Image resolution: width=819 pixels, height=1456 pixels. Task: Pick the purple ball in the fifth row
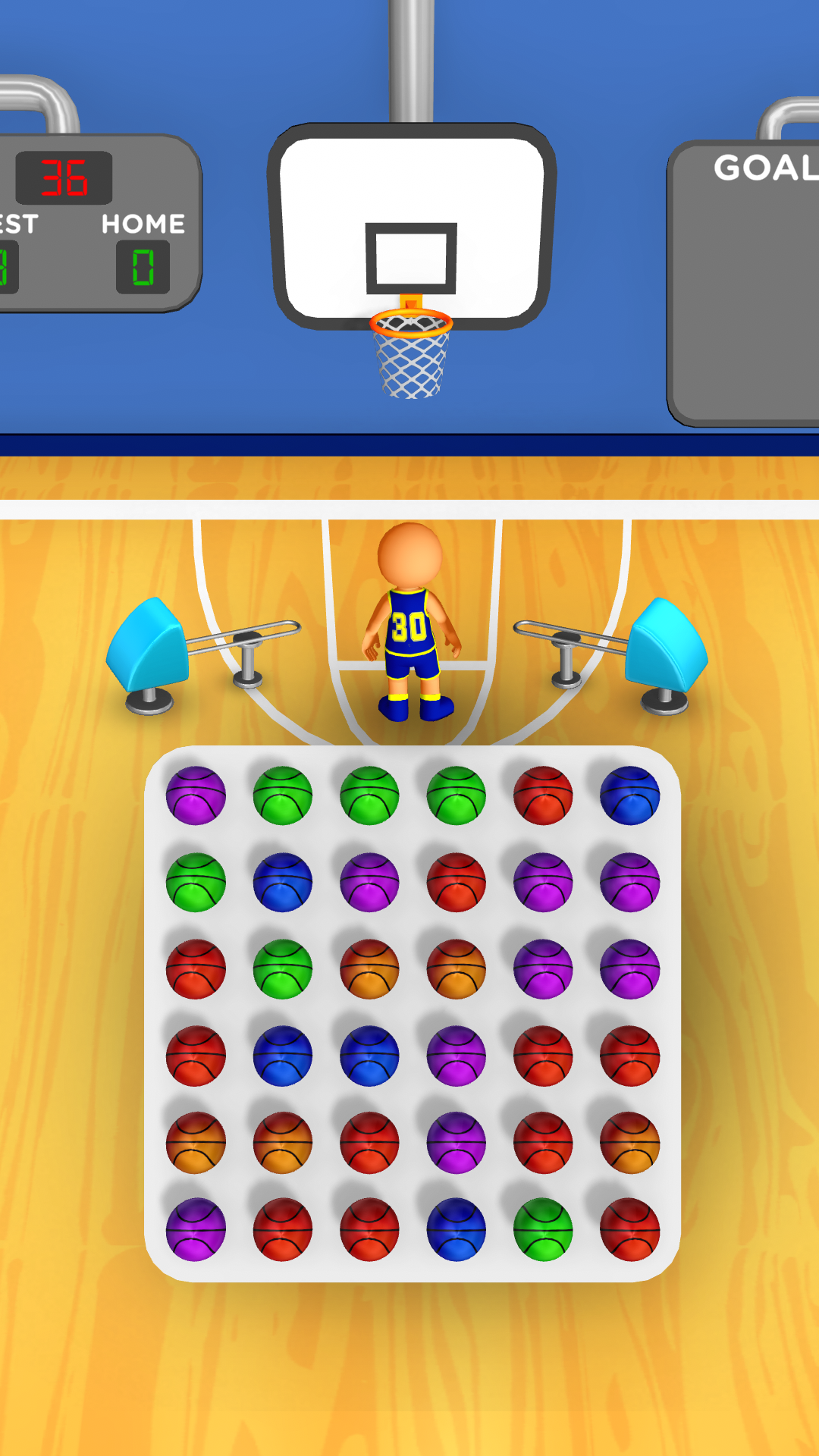[x=456, y=1142]
